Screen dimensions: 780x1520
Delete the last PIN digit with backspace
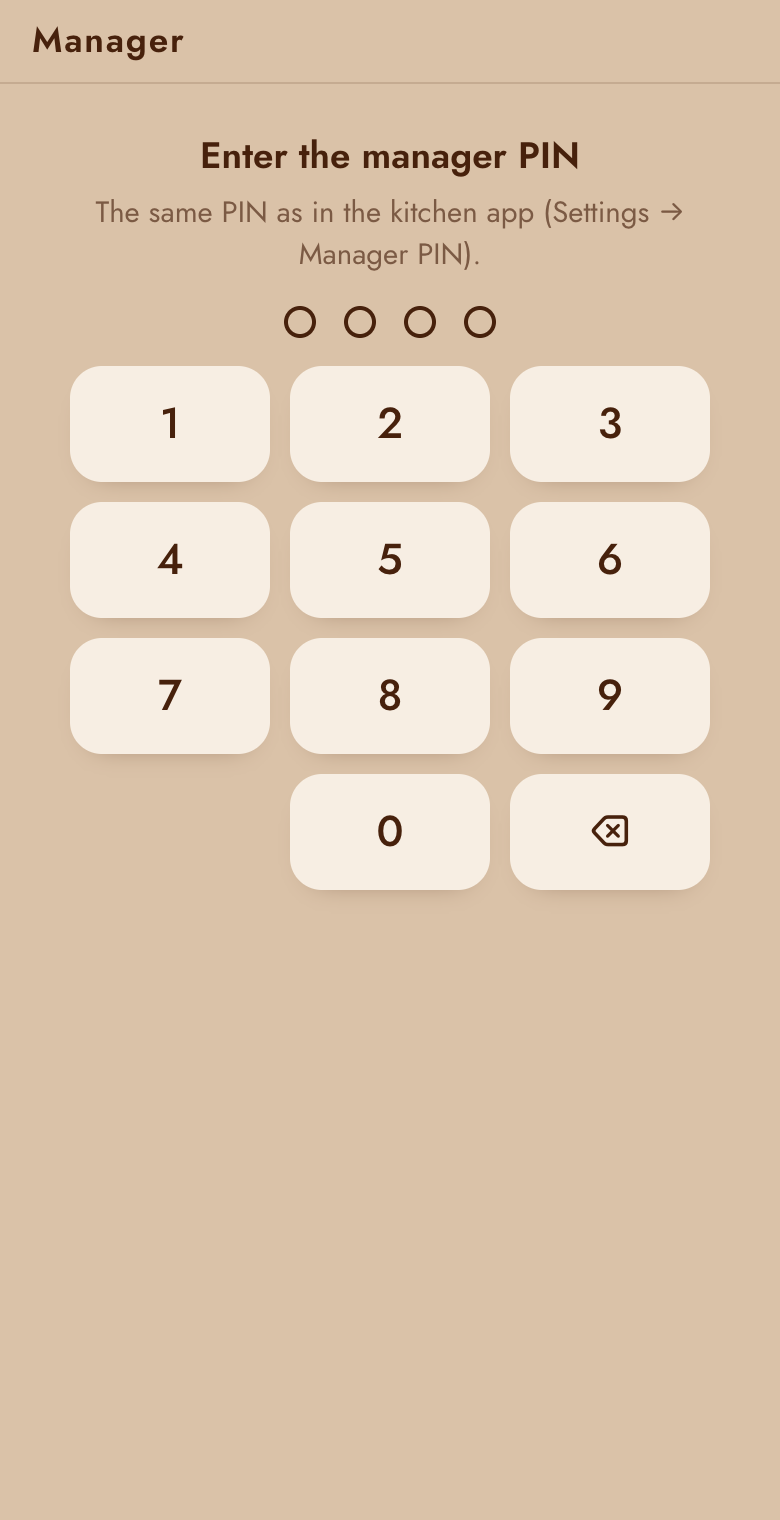tap(610, 832)
